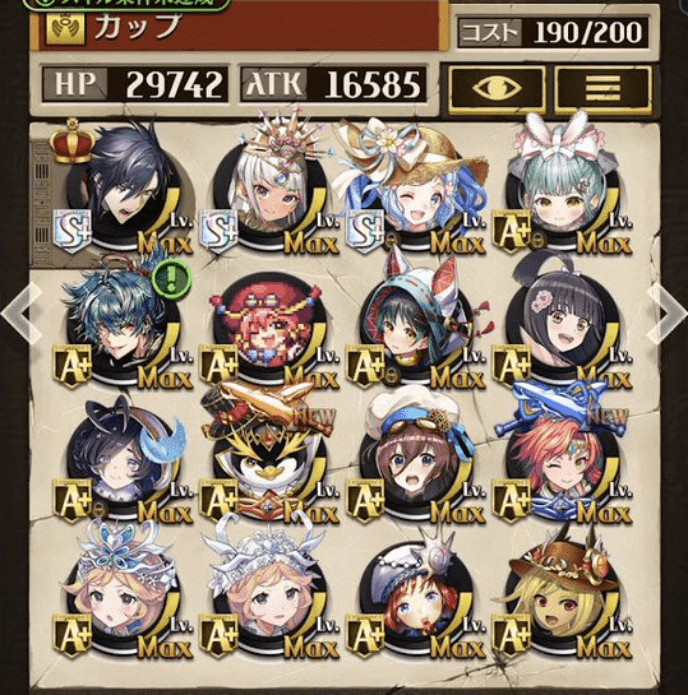This screenshot has height=695, width=688.
Task: Select the red-haired winking character marked New
Action: click(x=560, y=455)
